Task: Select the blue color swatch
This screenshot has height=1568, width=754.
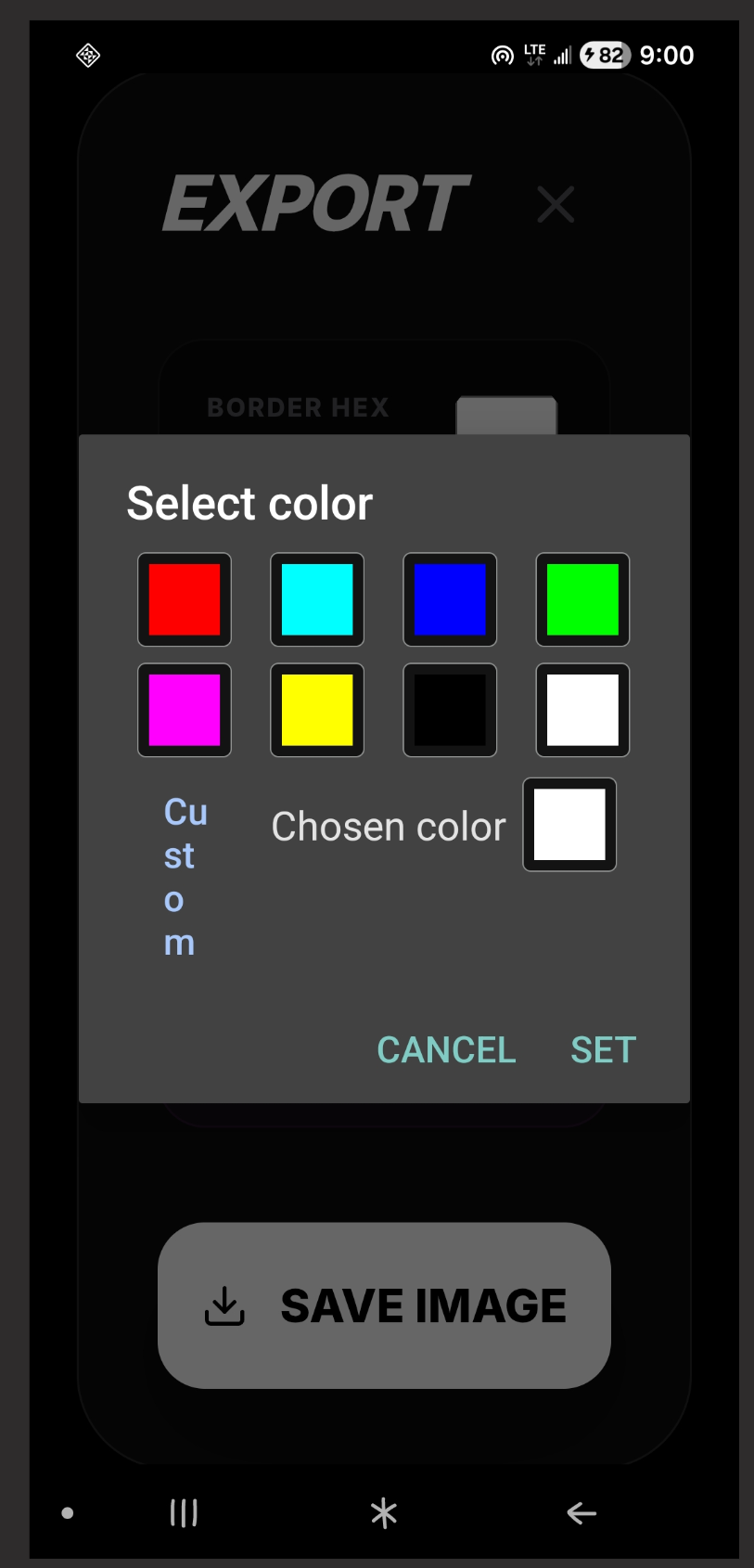Action: pos(450,599)
